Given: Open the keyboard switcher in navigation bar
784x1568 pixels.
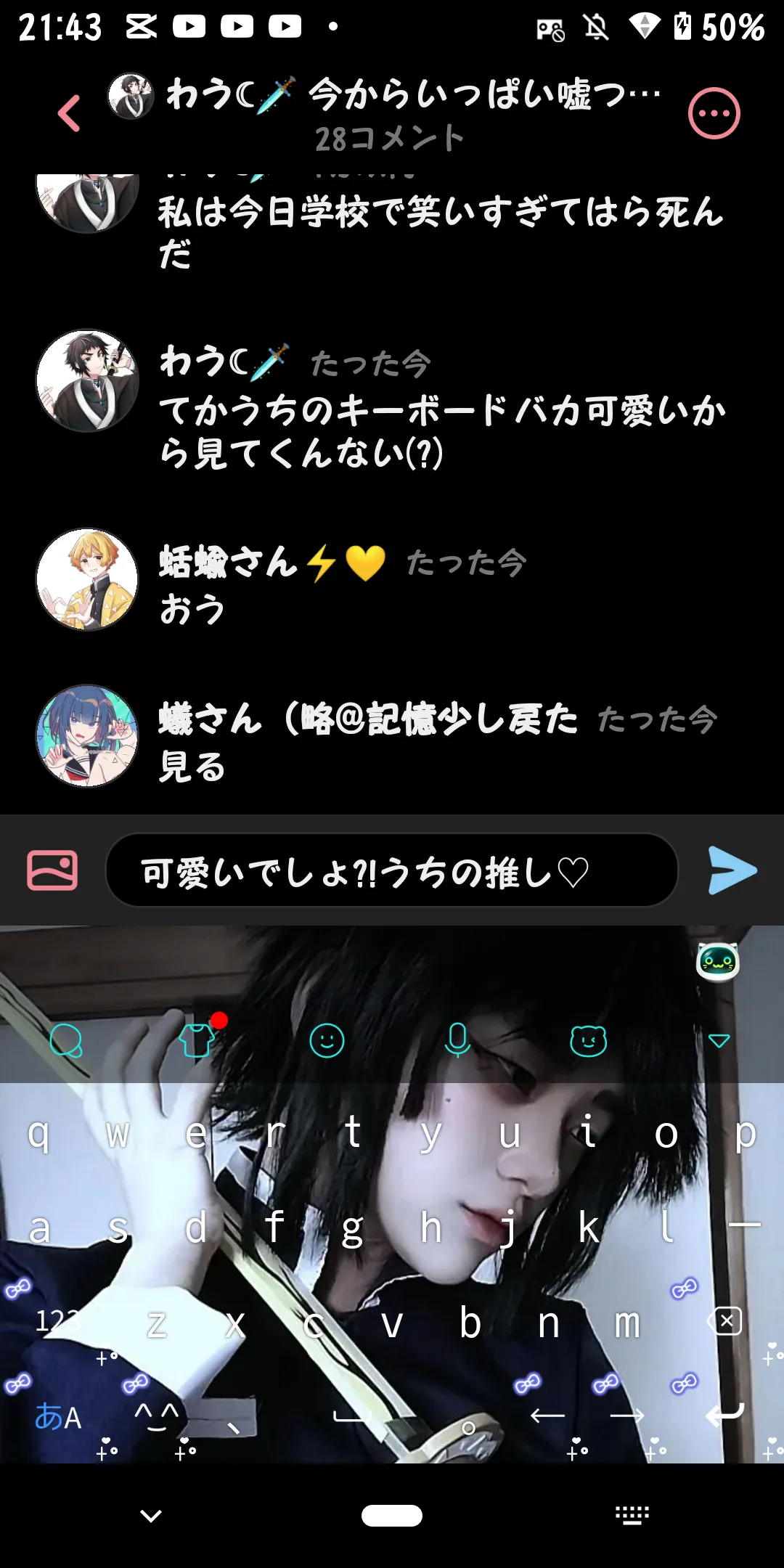Looking at the screenshot, I should pyautogui.click(x=632, y=1515).
